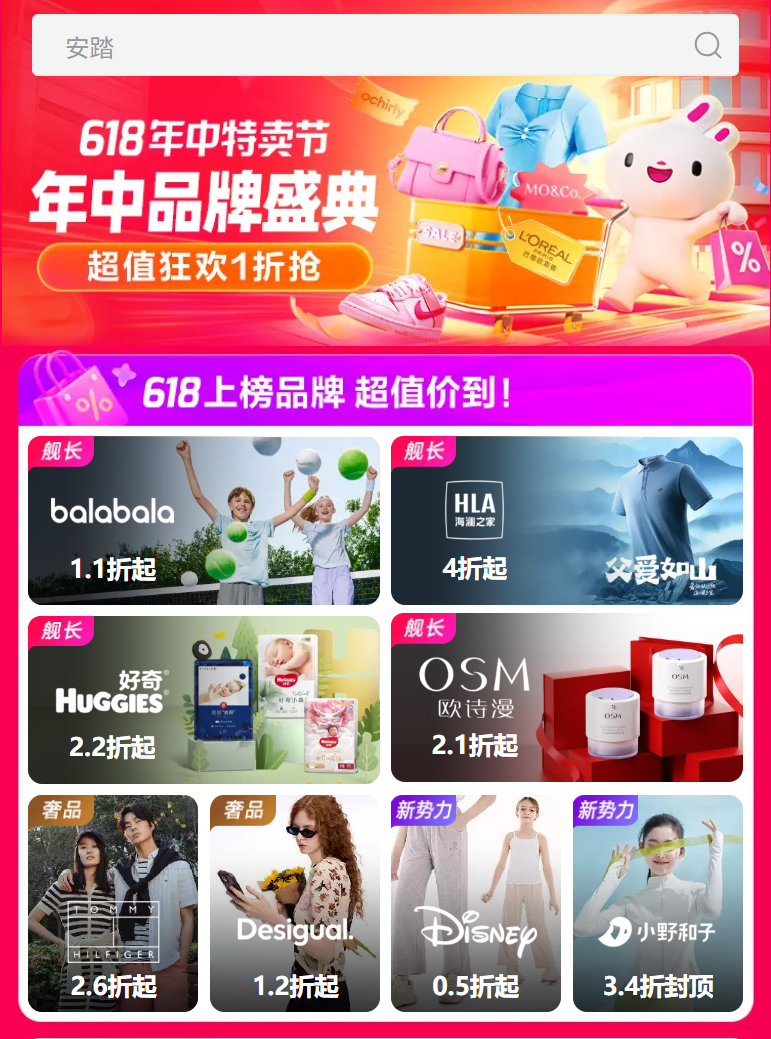Screen dimensions: 771x1039
Task: Open the 小野和子 3.4折封顶 tile
Action: (x=658, y=903)
